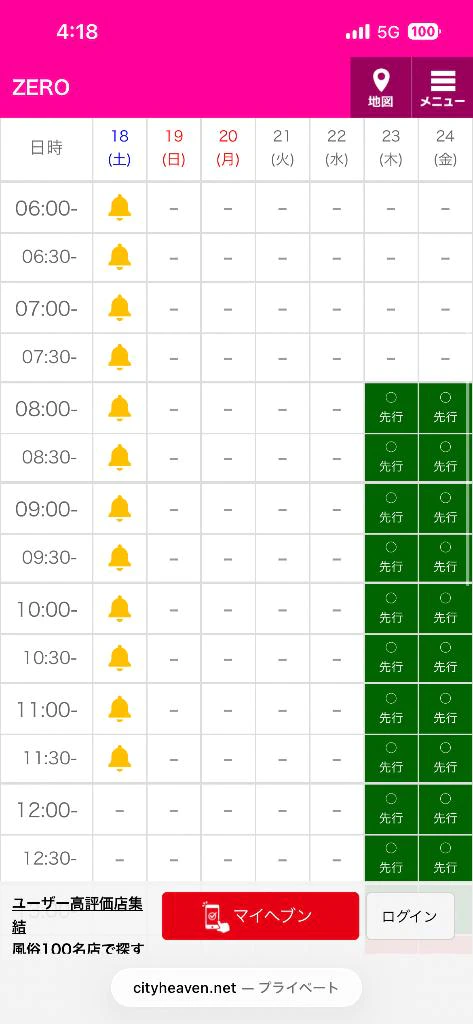Select the 09:00 bell on Saturday the 18th
The width and height of the screenshot is (473, 1024).
[120, 508]
